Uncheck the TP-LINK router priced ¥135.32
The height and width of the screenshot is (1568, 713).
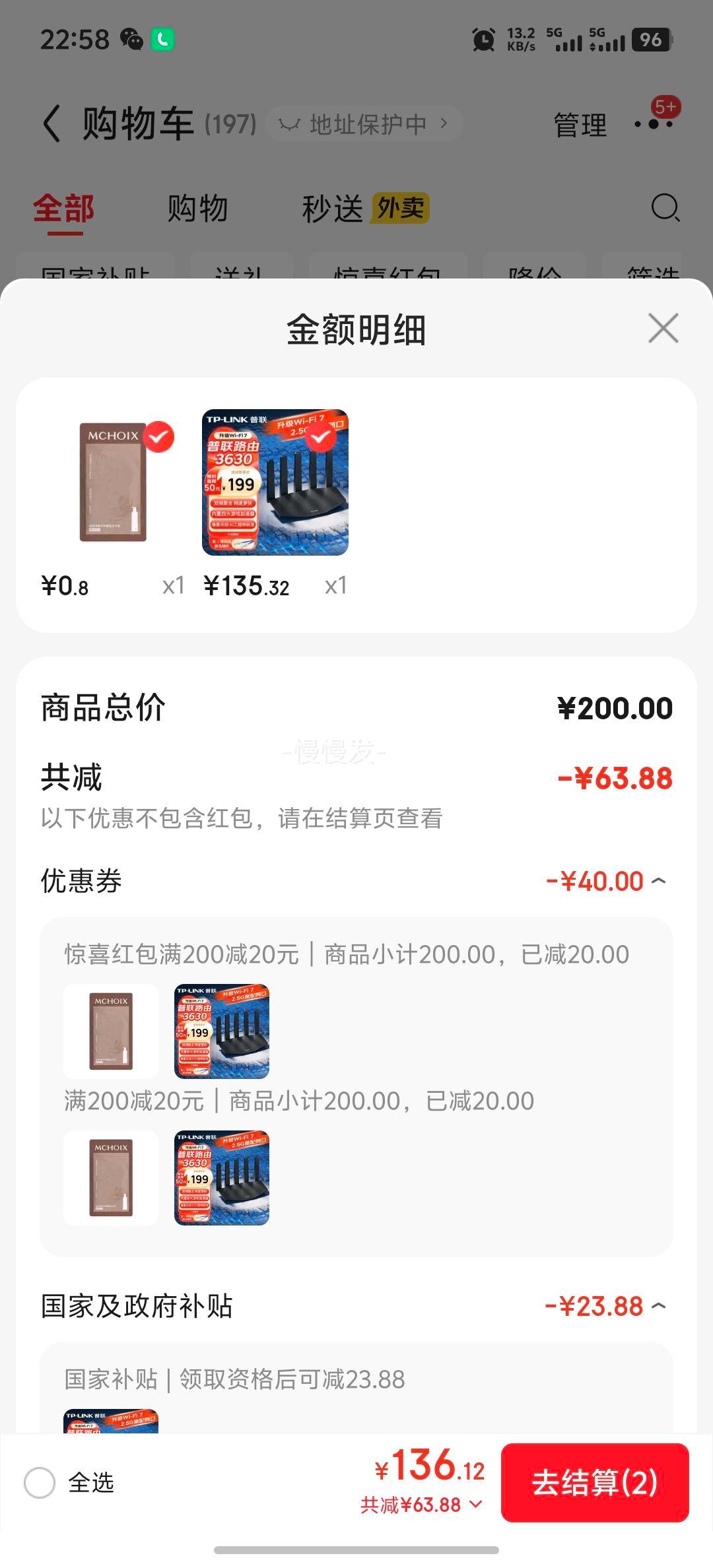click(x=321, y=437)
